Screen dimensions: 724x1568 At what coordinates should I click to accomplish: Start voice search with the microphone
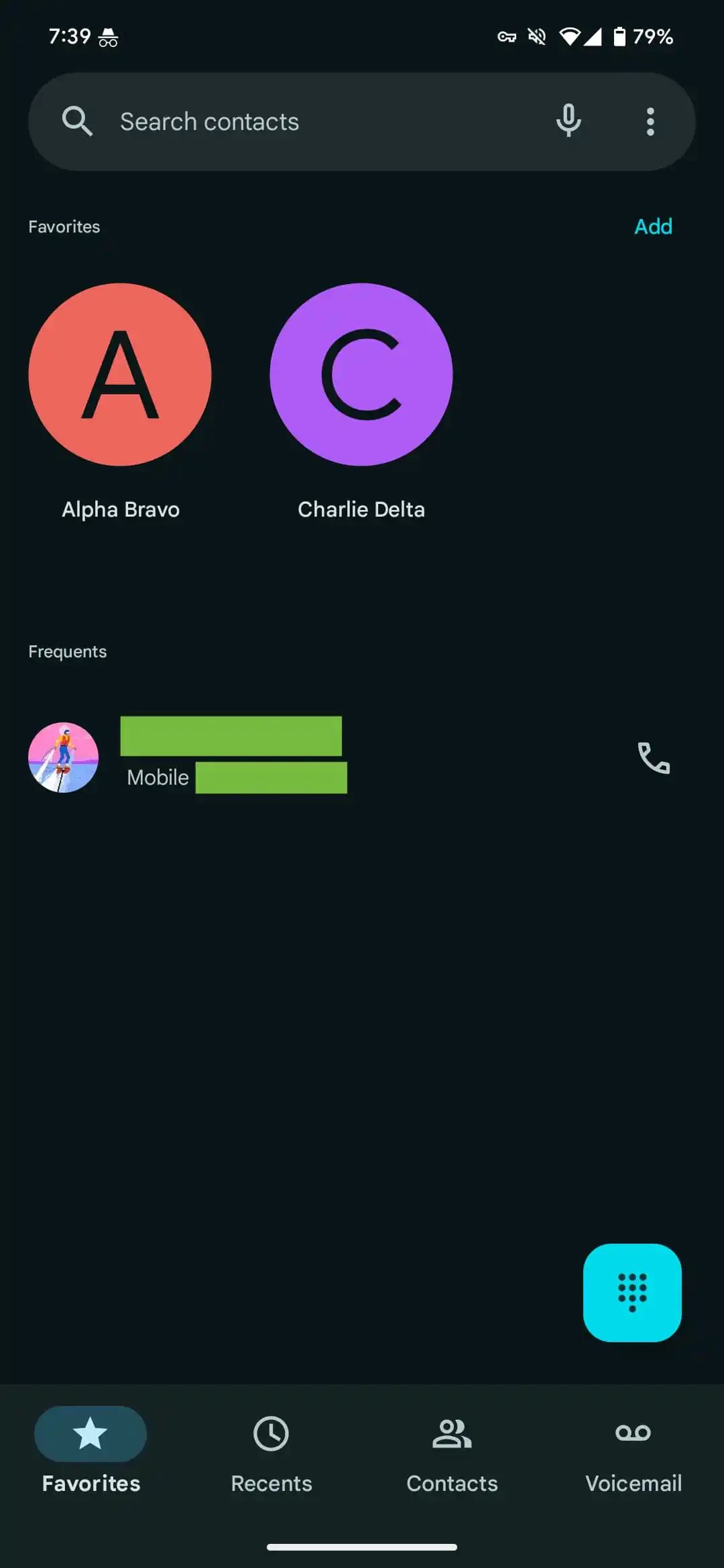click(x=568, y=121)
